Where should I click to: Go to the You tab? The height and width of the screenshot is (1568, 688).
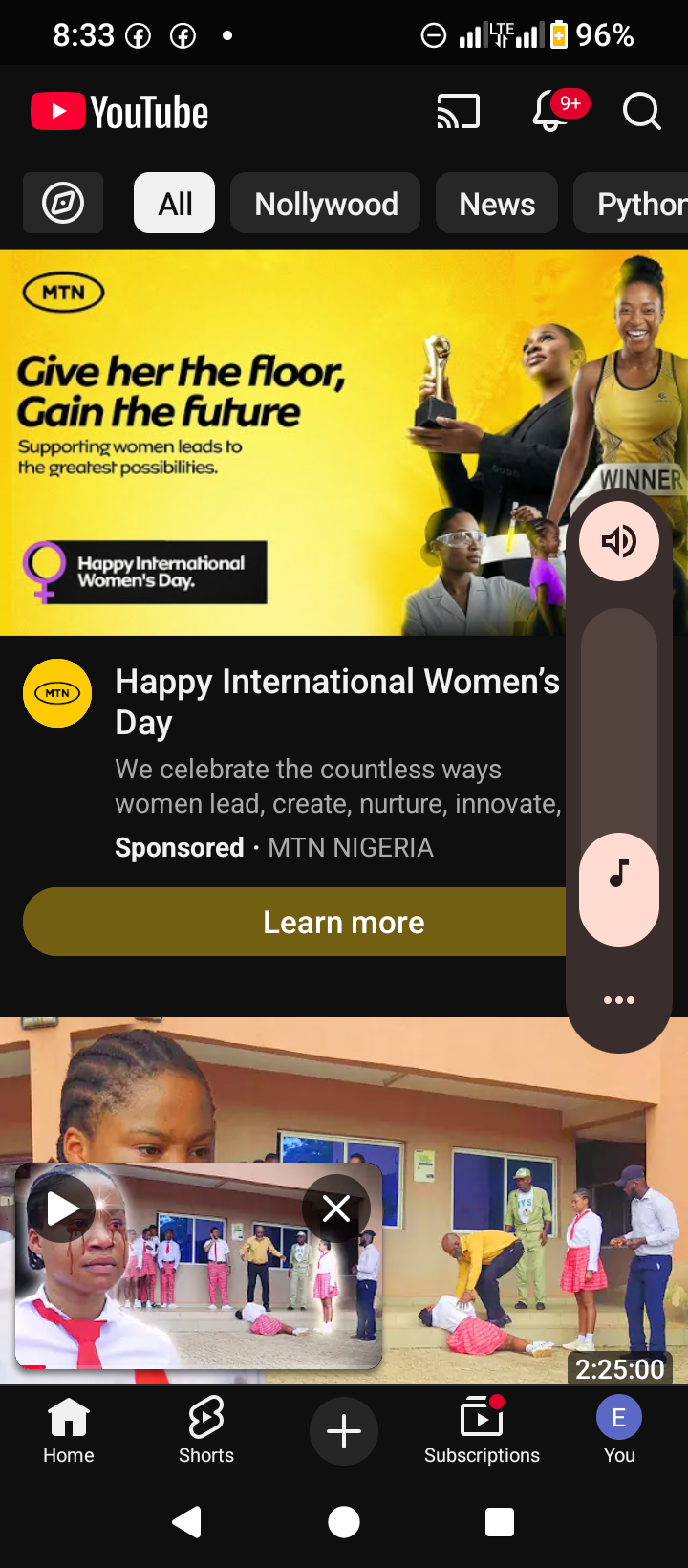[619, 1430]
